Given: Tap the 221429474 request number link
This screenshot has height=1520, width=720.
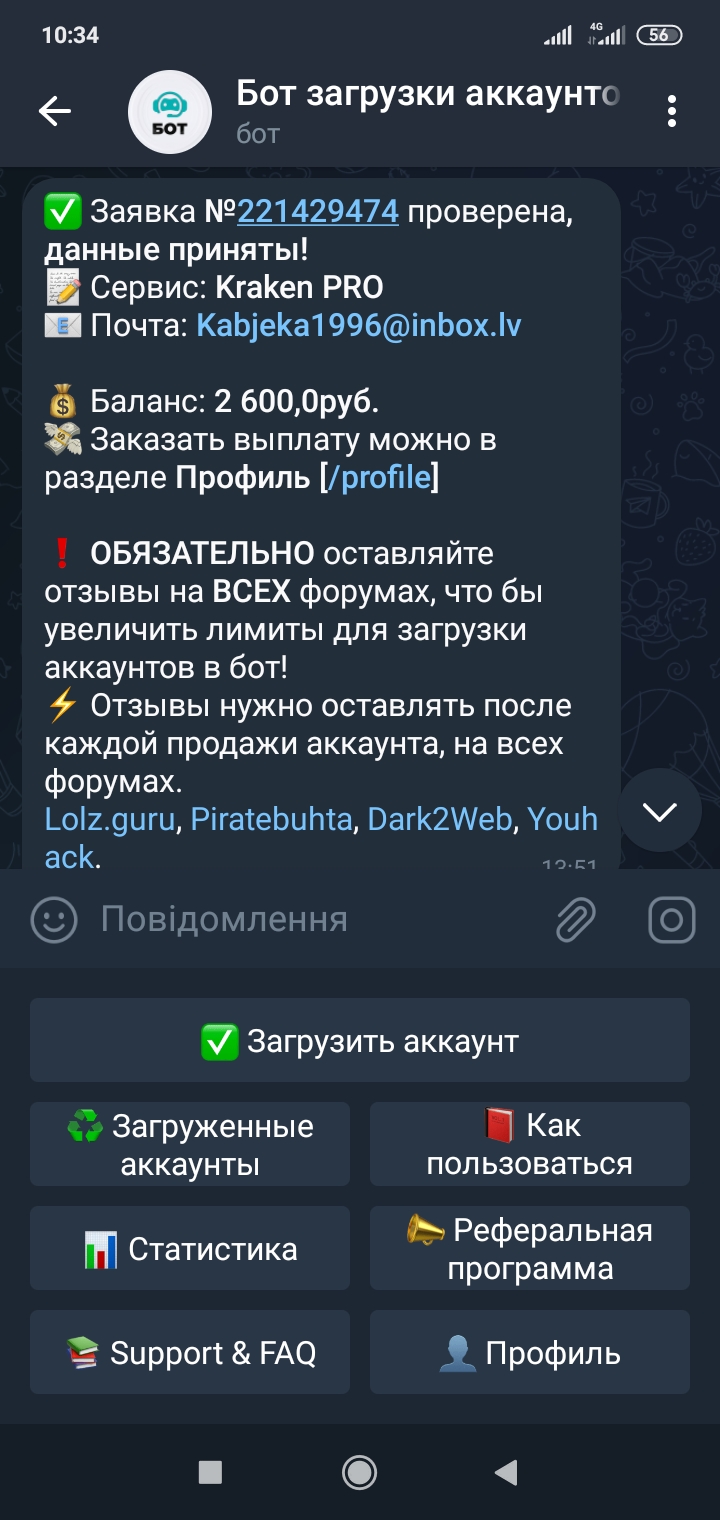Looking at the screenshot, I should pos(318,211).
